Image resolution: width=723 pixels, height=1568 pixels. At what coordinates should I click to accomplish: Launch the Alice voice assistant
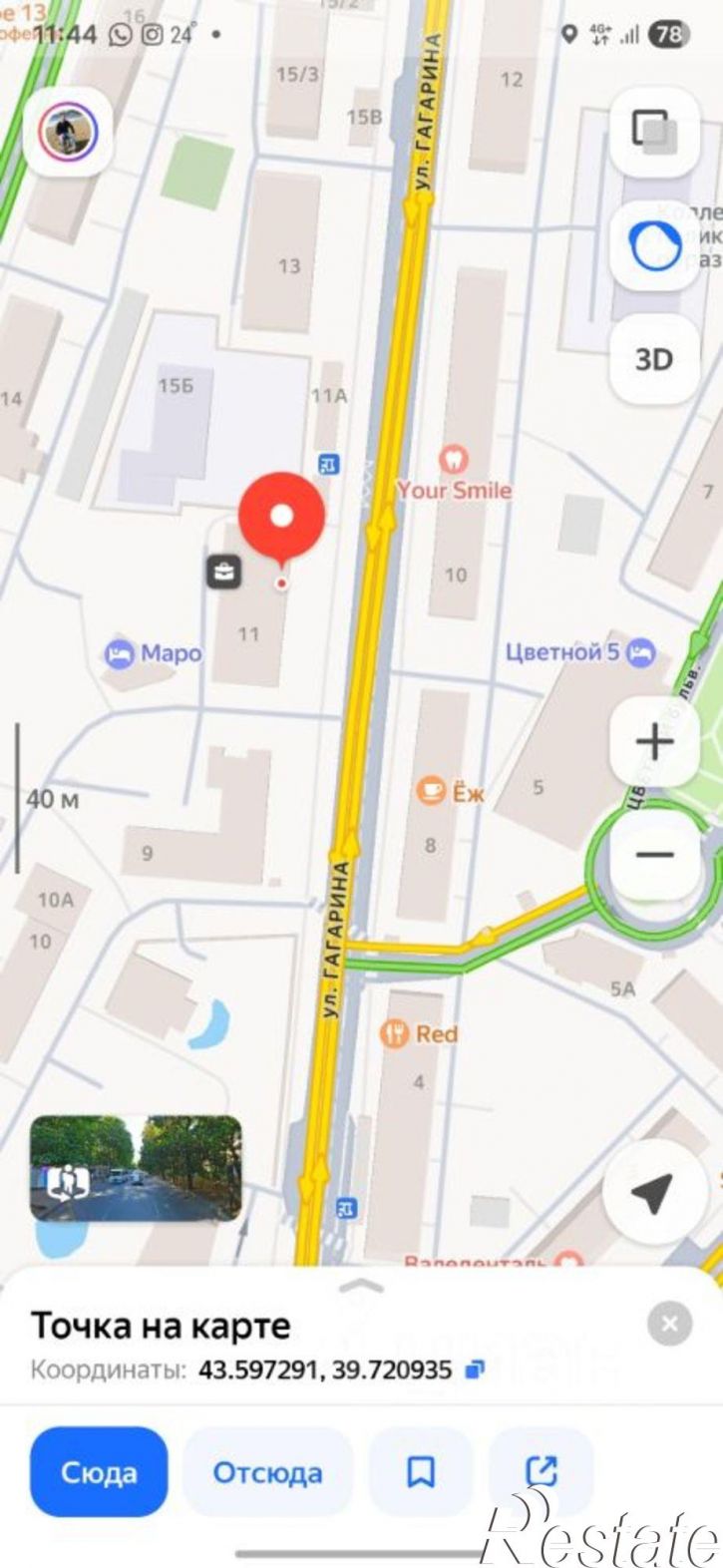coord(654,245)
